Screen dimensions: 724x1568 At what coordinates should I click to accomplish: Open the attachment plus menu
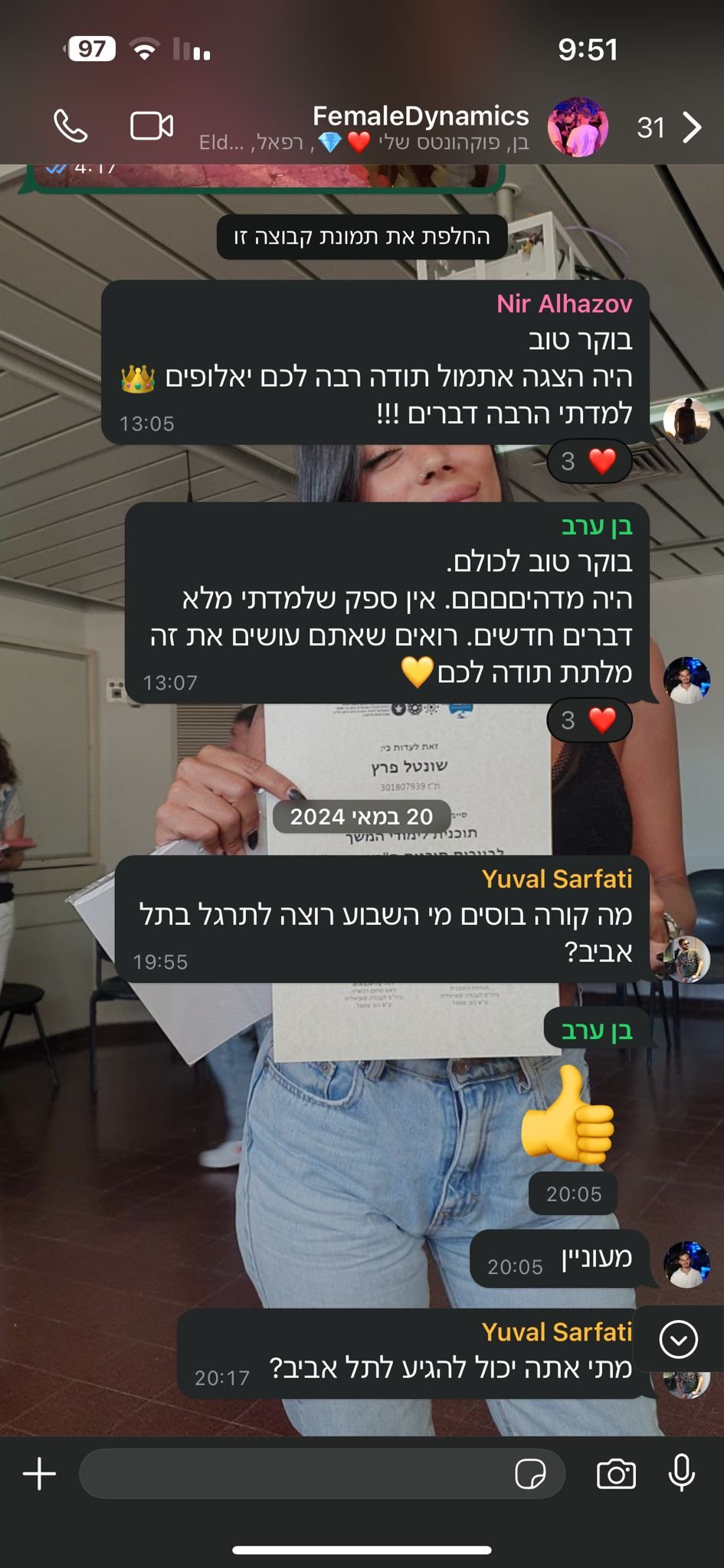click(x=40, y=1474)
